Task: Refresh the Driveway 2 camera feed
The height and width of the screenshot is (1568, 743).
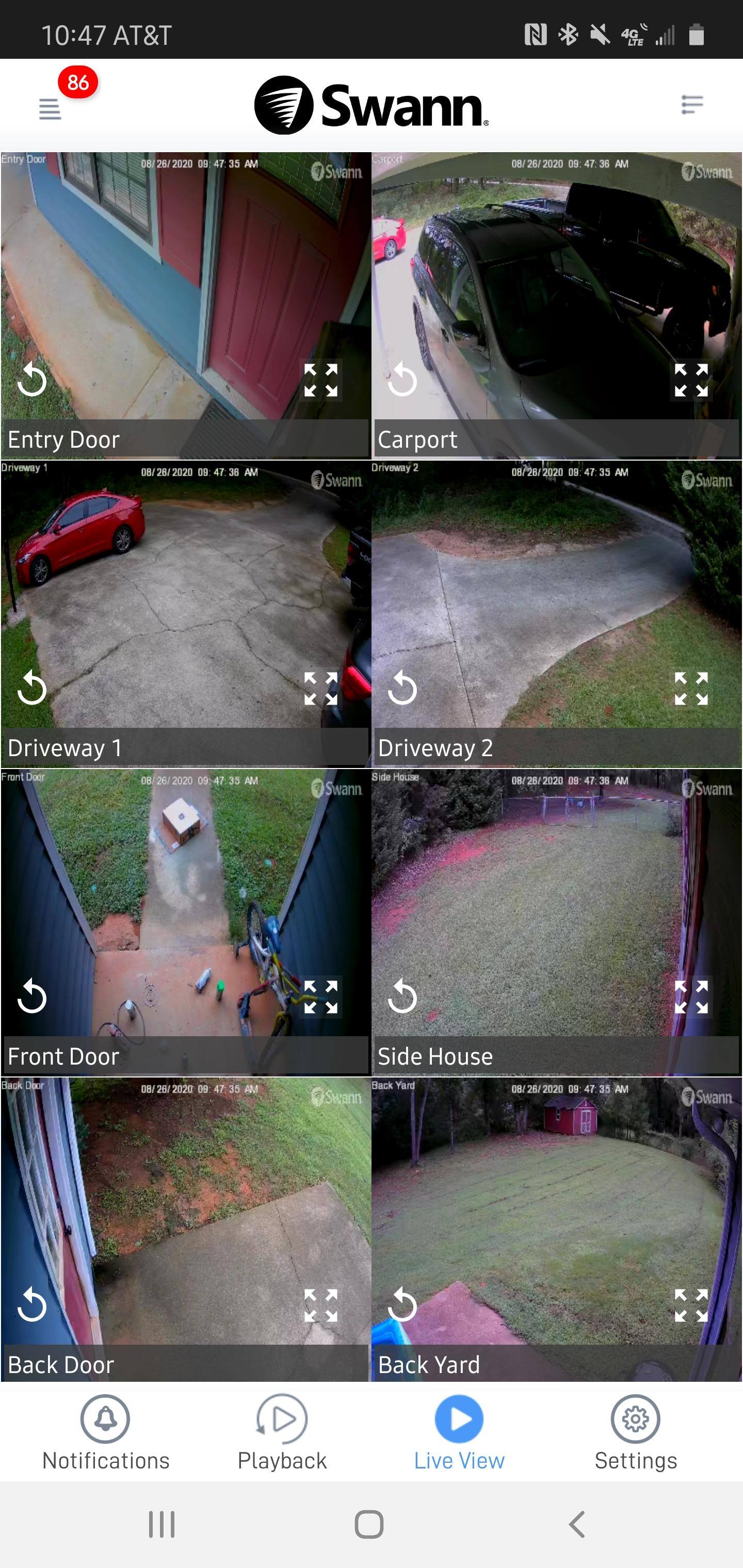Action: click(x=402, y=688)
